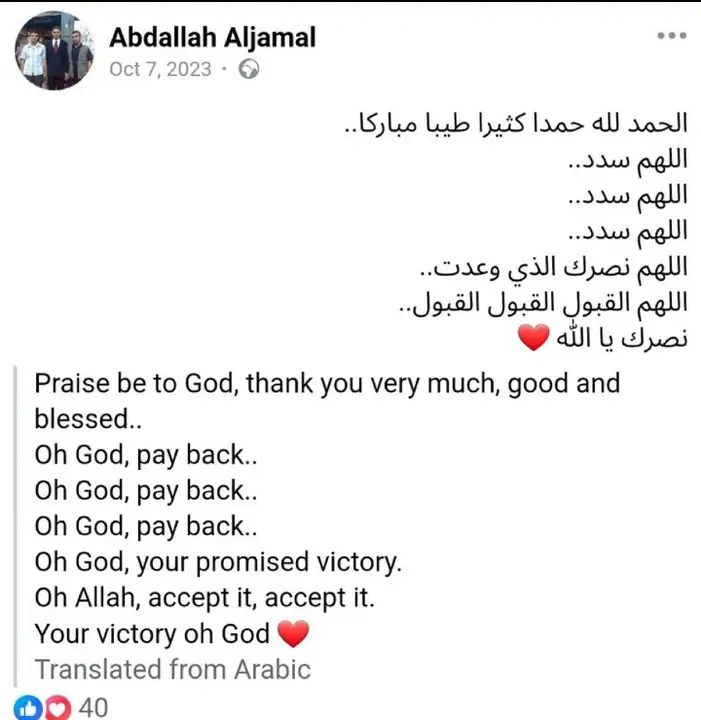Tap the Abdallah Aljamal name link

click(212, 38)
